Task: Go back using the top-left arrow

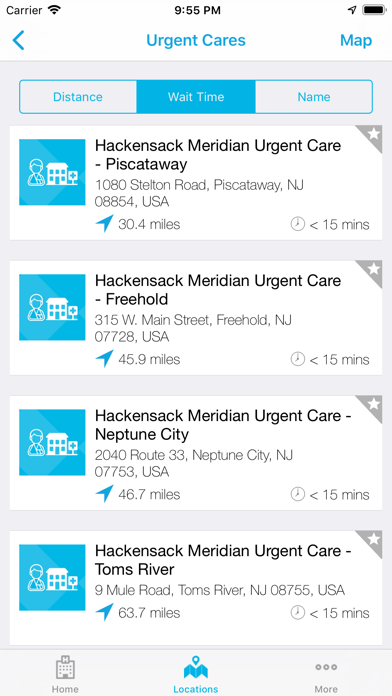Action: click(18, 40)
